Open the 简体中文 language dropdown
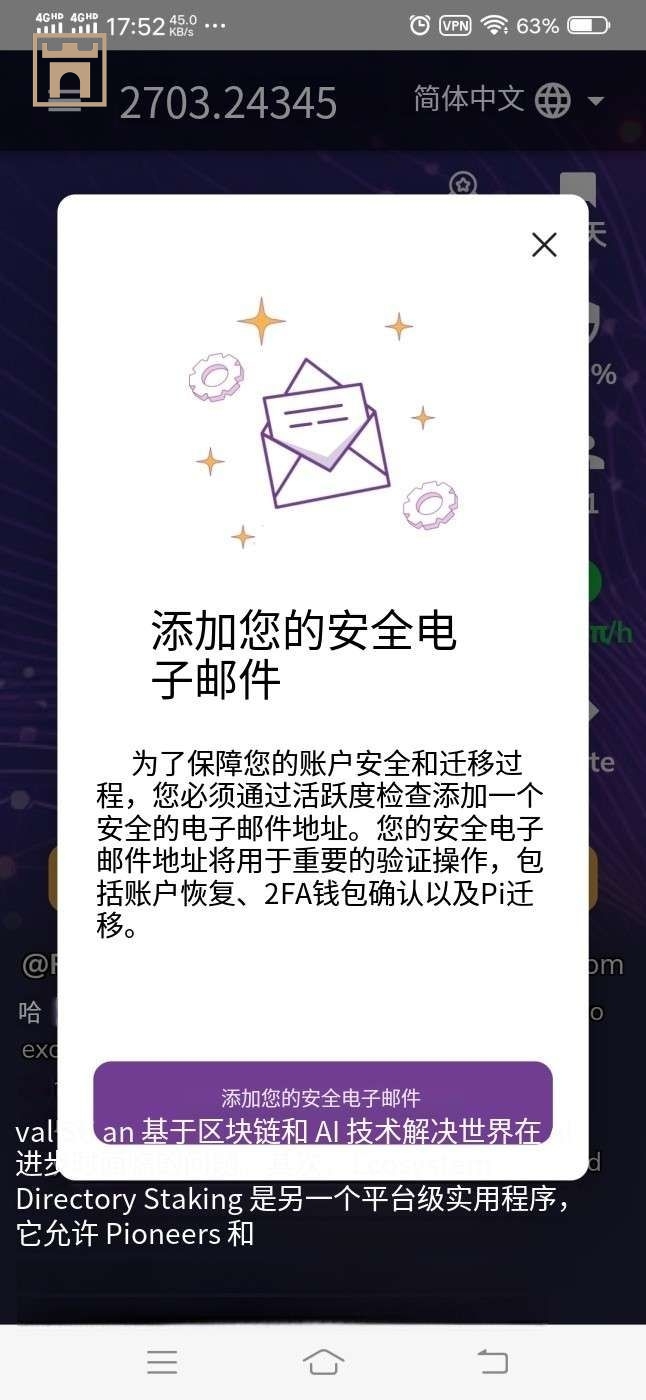The height and width of the screenshot is (1400, 646). click(508, 100)
